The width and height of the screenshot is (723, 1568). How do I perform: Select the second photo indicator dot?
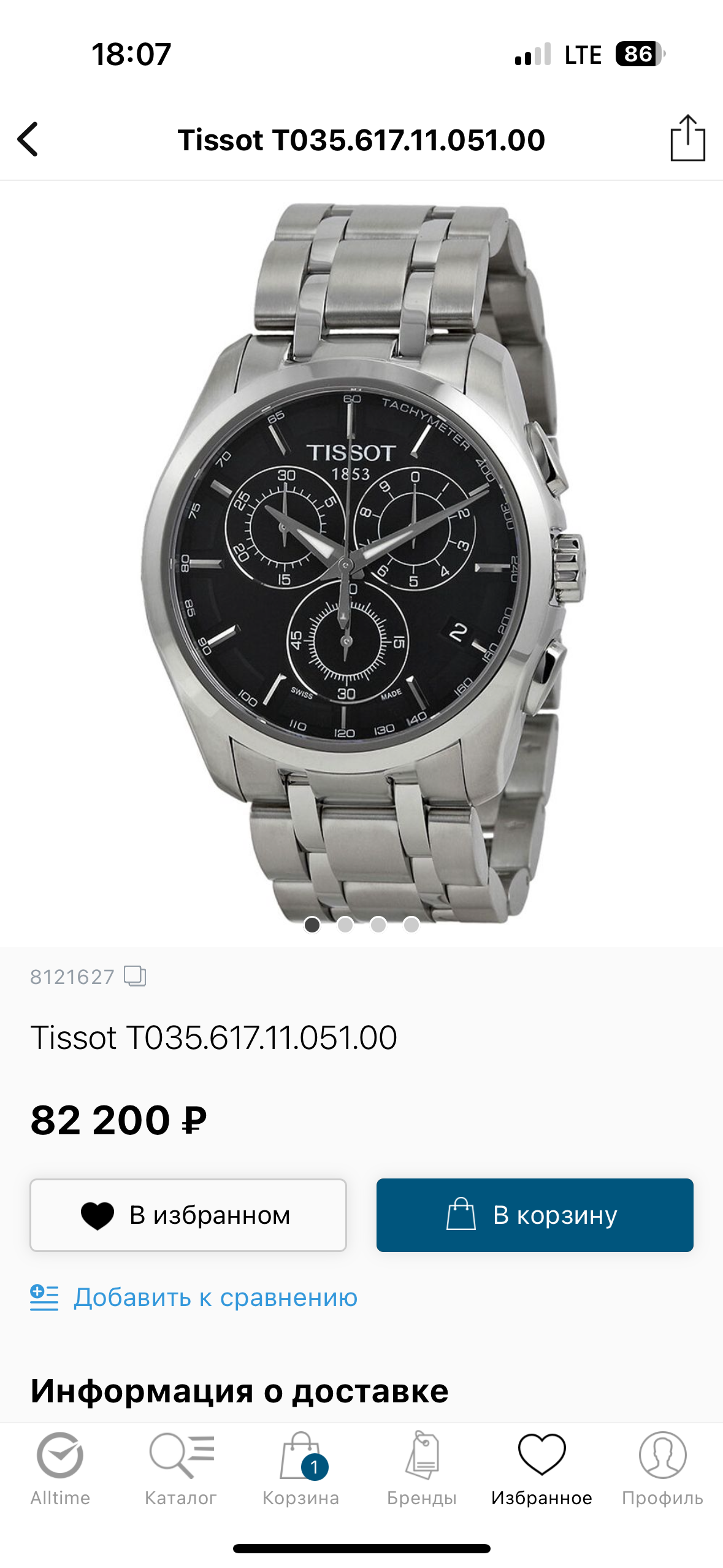pyautogui.click(x=345, y=924)
